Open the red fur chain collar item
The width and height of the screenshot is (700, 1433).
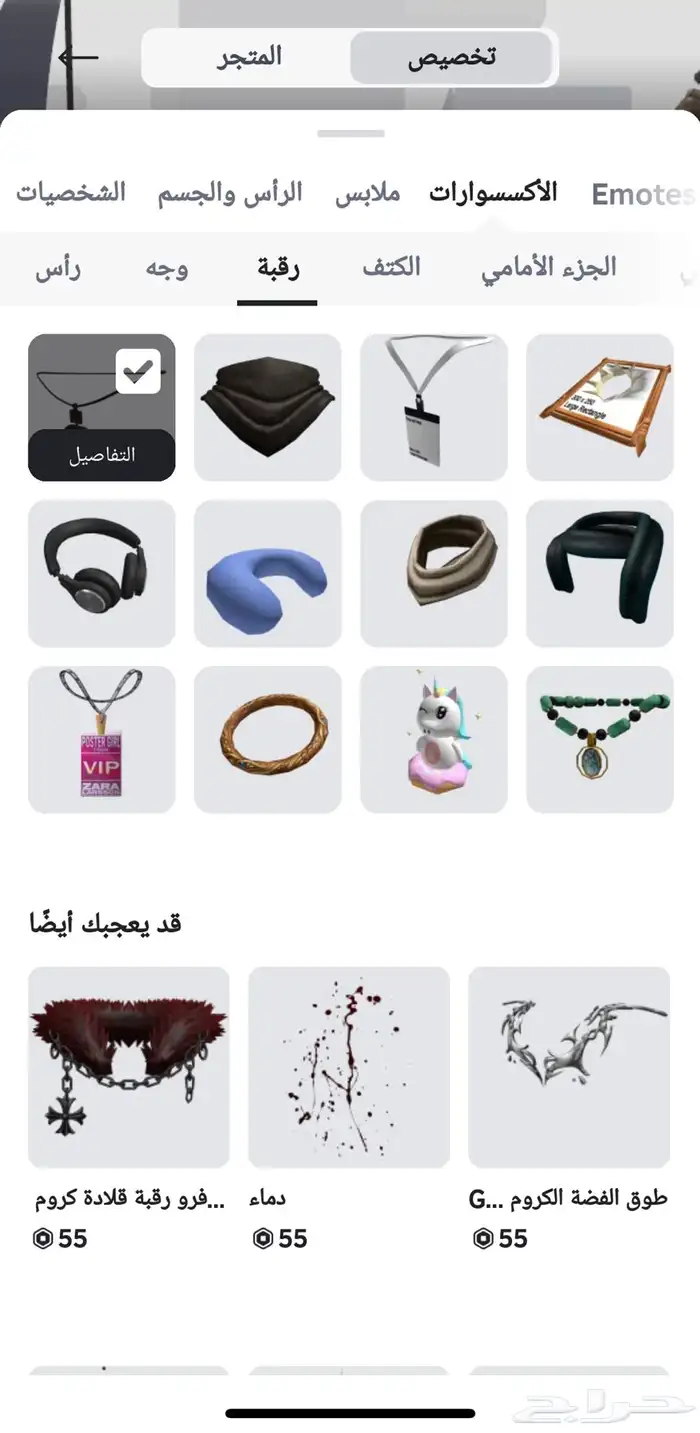tap(129, 1067)
